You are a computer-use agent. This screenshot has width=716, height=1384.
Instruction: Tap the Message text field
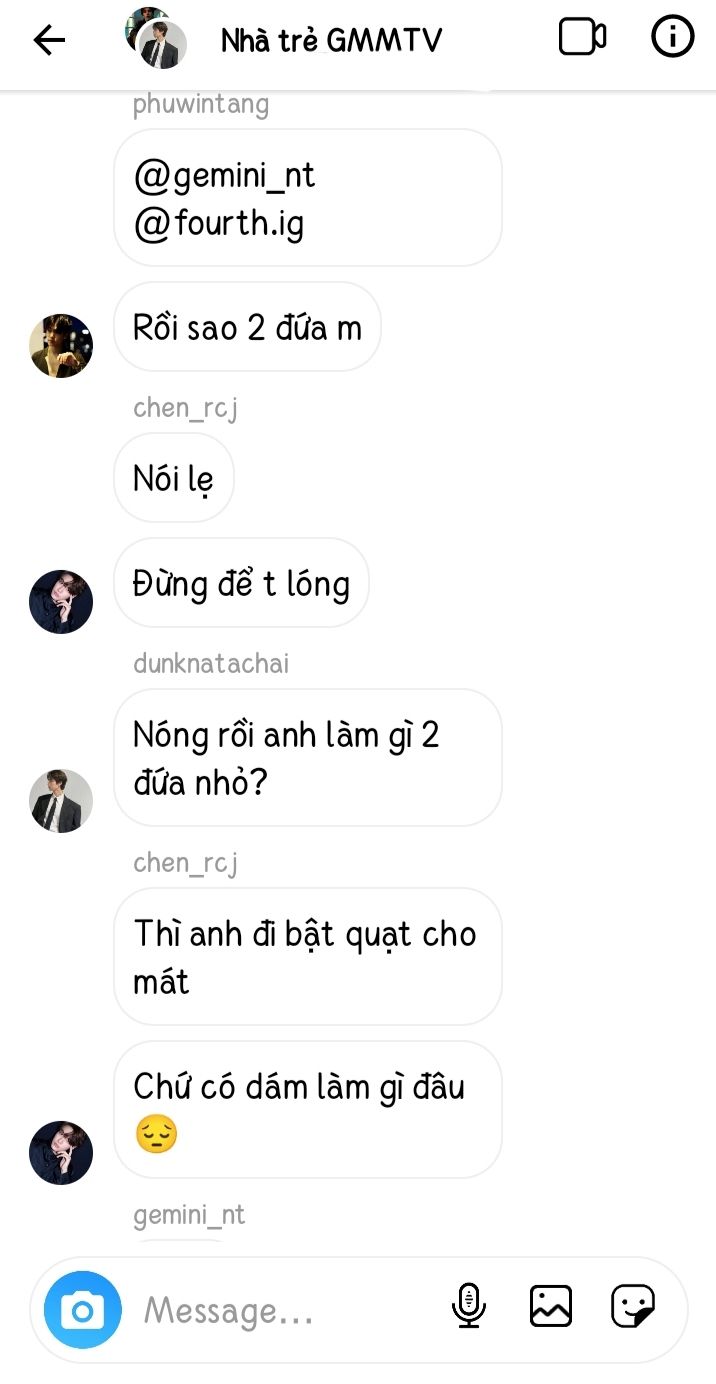285,1310
